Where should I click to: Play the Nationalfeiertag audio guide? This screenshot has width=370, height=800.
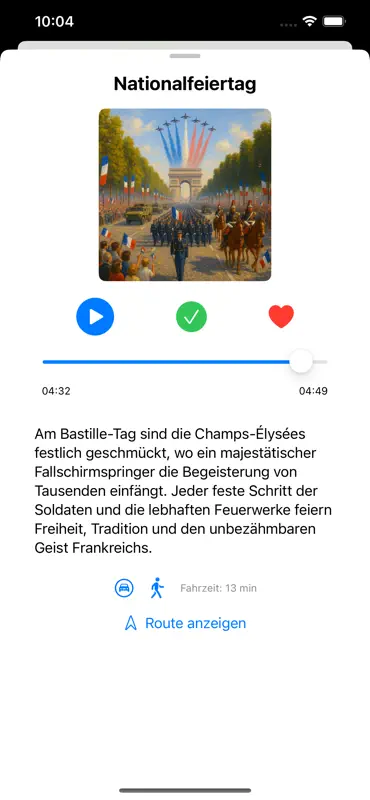(x=95, y=316)
